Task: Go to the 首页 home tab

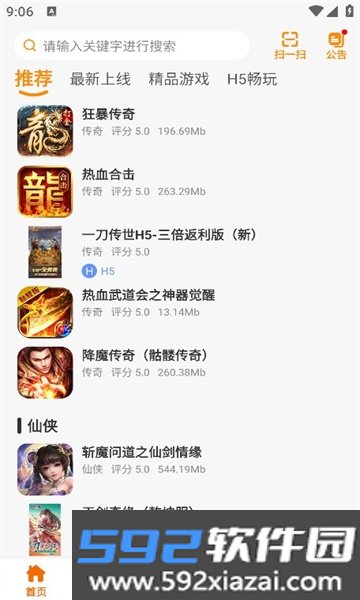Action: [x=36, y=581]
